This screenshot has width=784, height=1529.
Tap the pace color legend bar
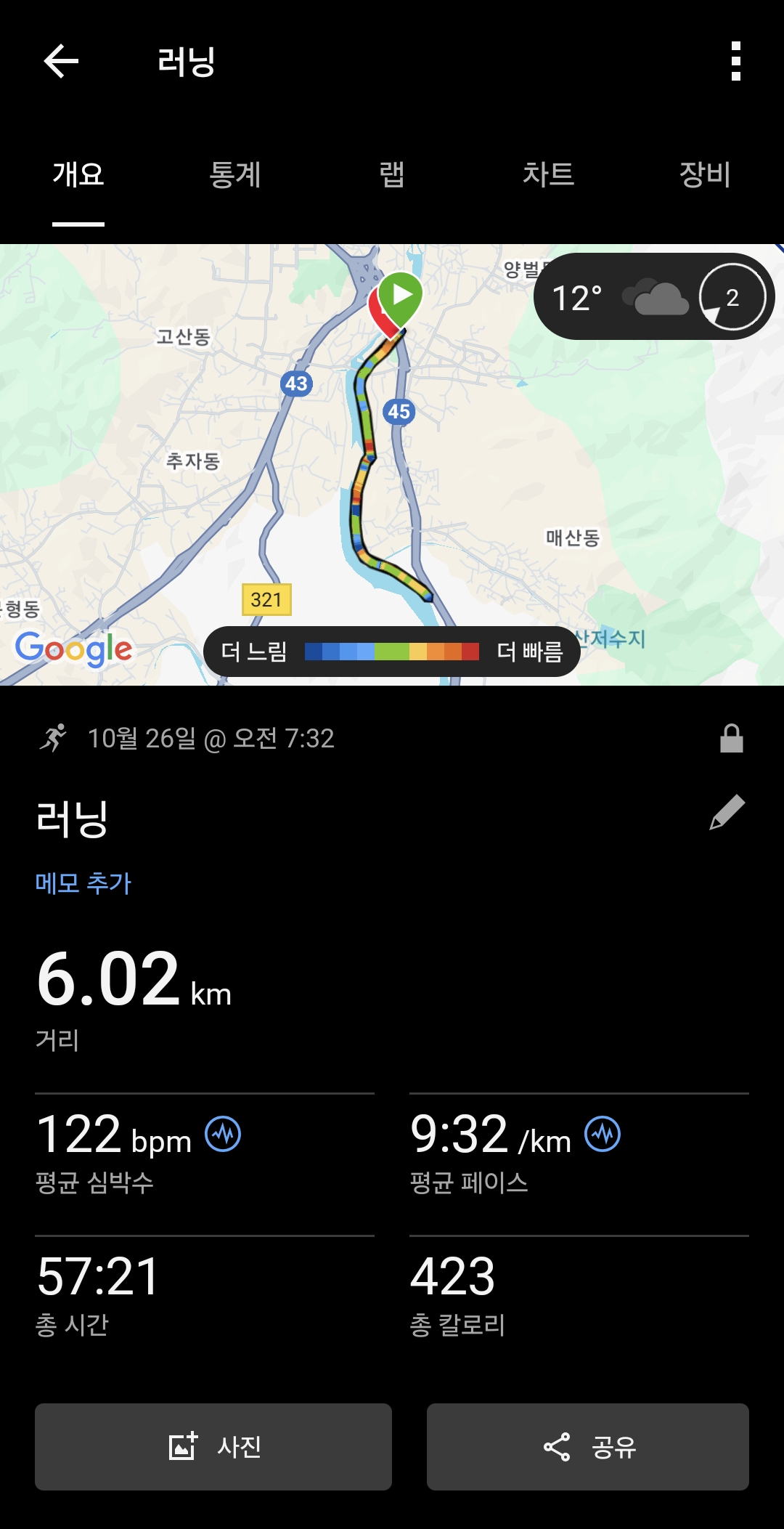pyautogui.click(x=392, y=652)
